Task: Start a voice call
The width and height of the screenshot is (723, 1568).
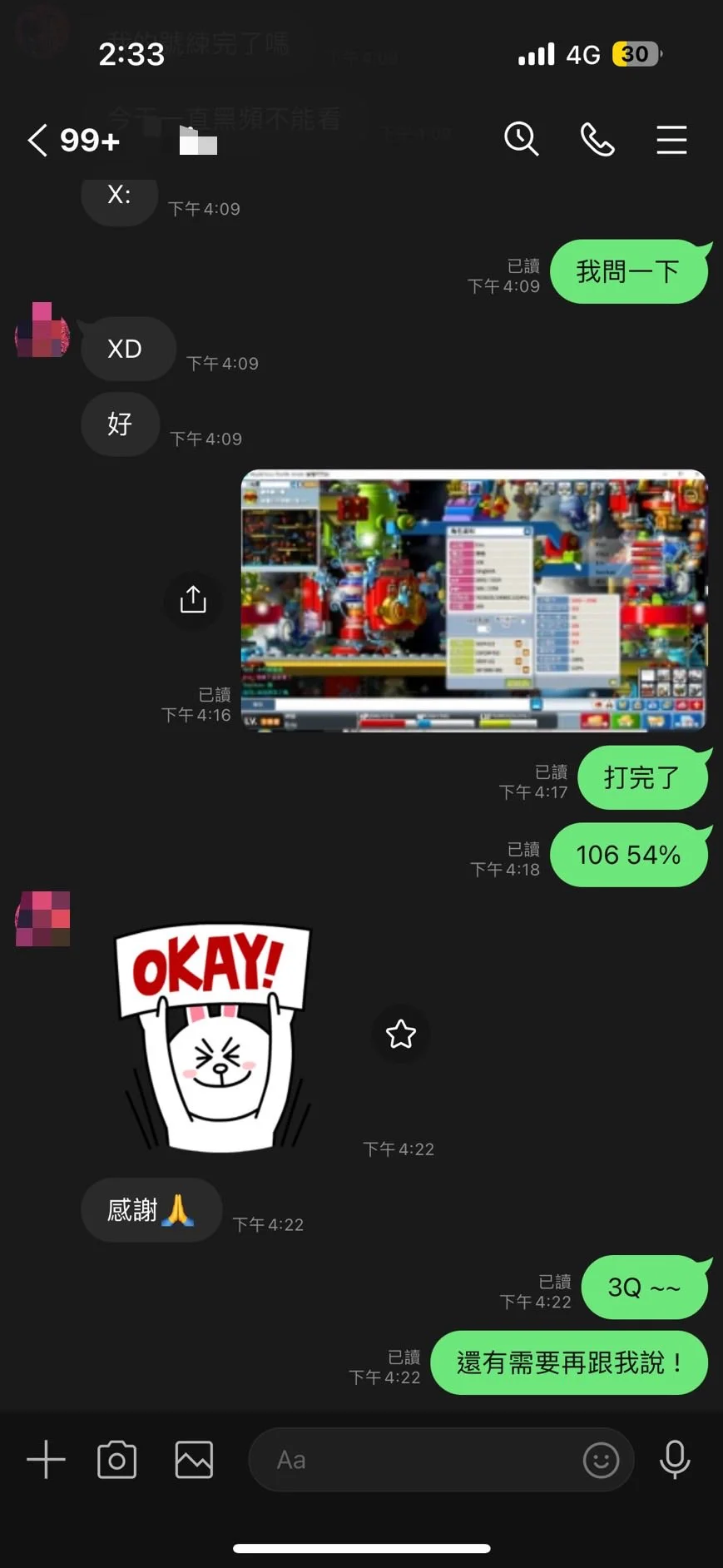Action: coord(597,140)
